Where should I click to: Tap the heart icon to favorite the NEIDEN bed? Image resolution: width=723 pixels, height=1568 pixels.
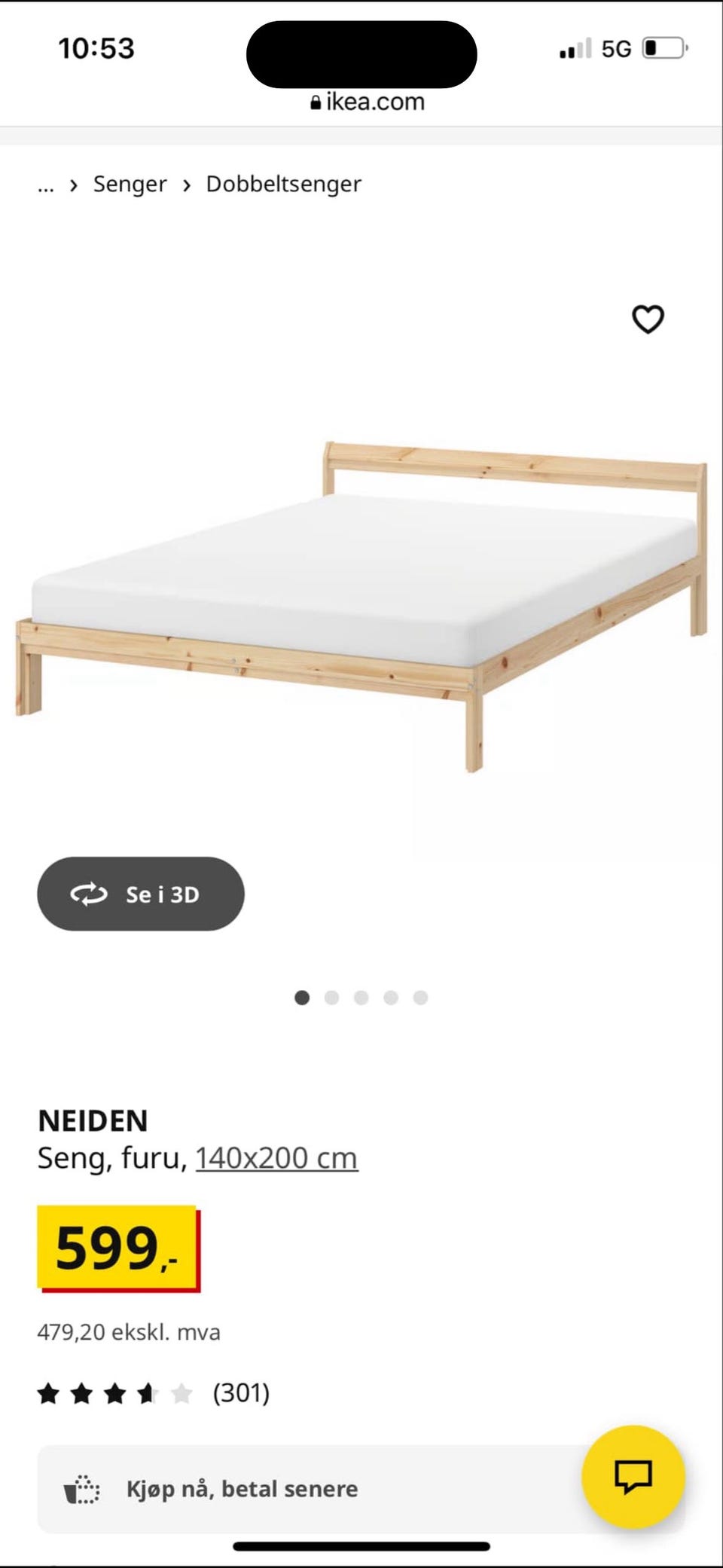coord(648,319)
